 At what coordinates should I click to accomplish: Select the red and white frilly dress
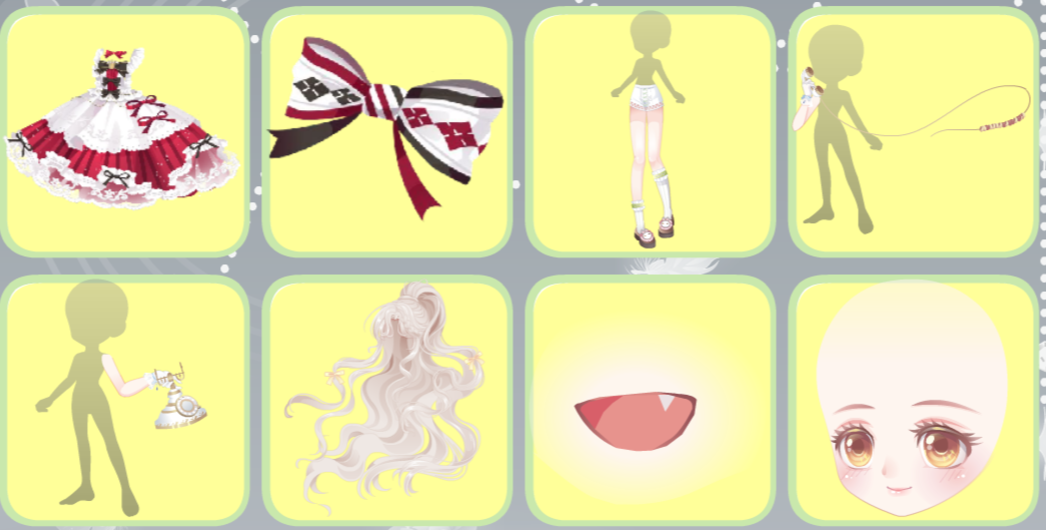click(x=124, y=132)
